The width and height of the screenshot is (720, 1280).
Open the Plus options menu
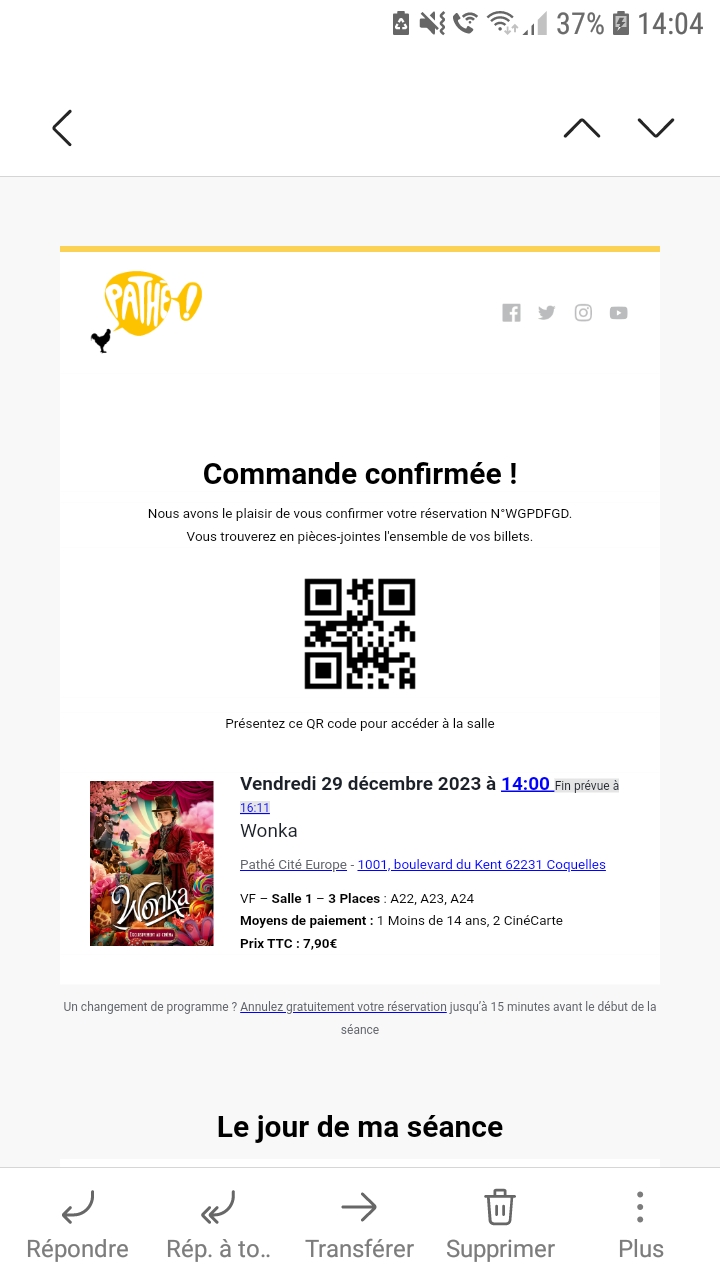click(640, 1223)
